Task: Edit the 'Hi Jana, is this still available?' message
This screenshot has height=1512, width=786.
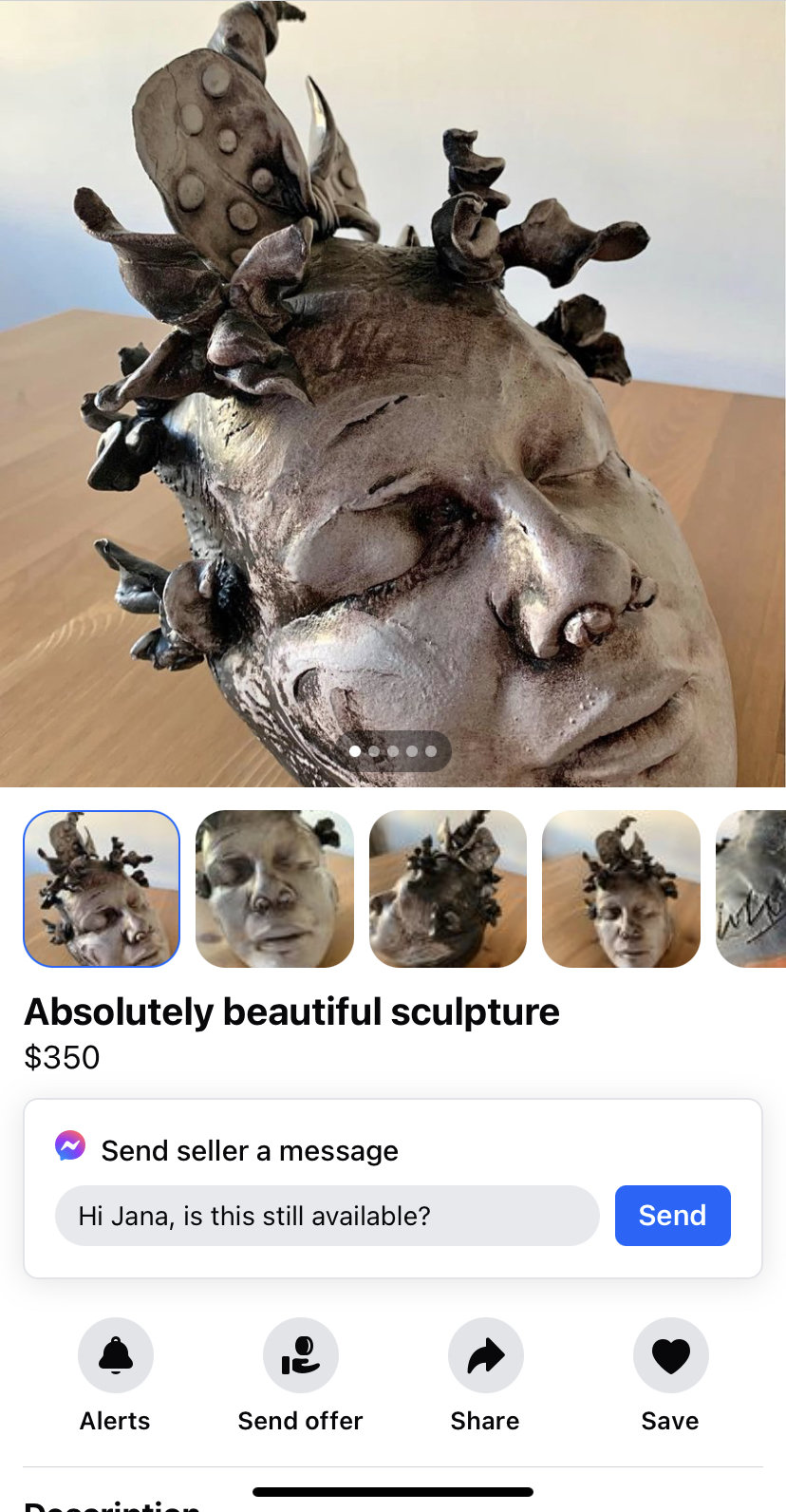Action: click(327, 1216)
